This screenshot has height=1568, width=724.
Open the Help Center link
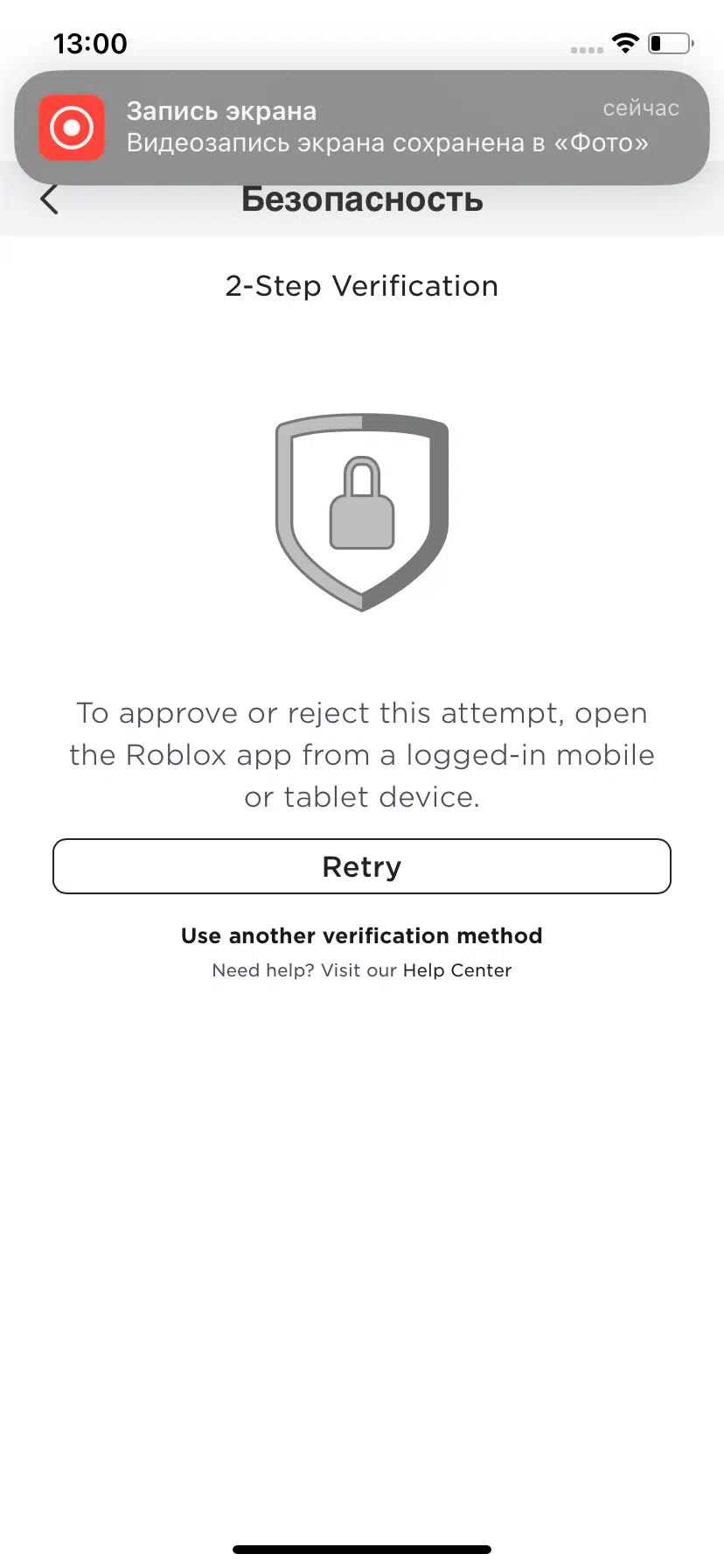tap(457, 970)
